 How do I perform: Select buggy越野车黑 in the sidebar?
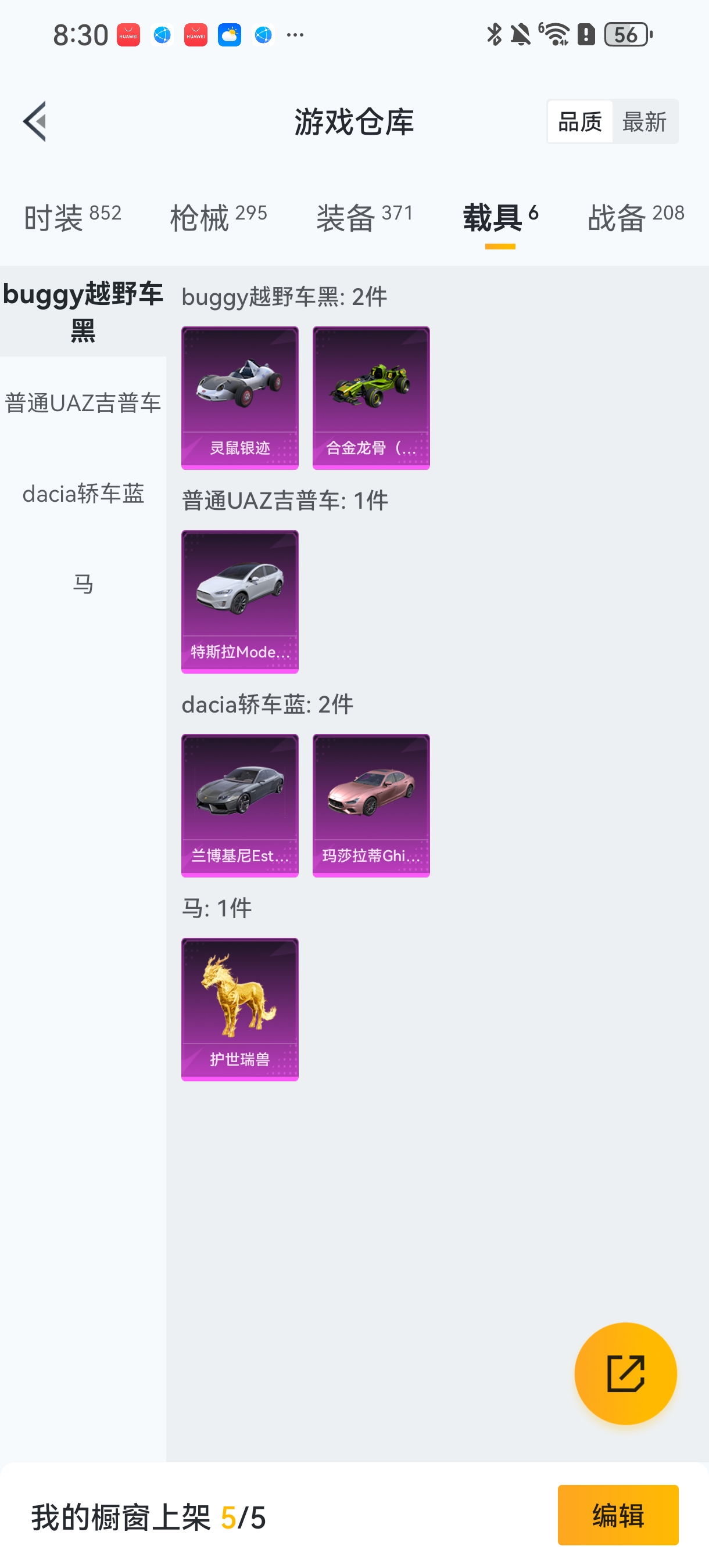[x=83, y=312]
